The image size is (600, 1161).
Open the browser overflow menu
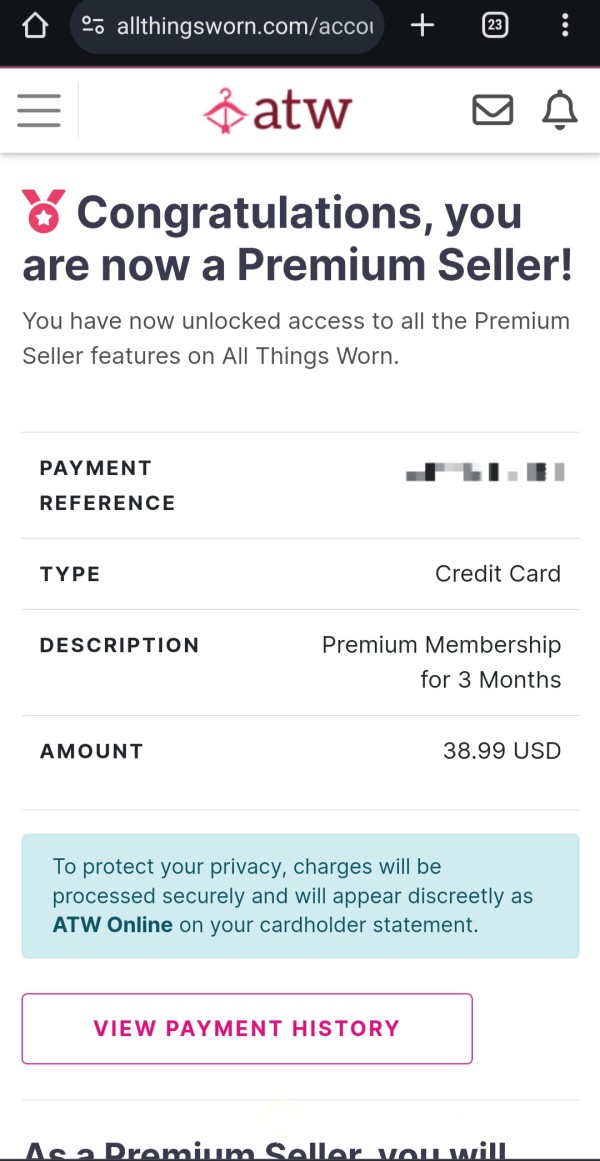[x=564, y=26]
